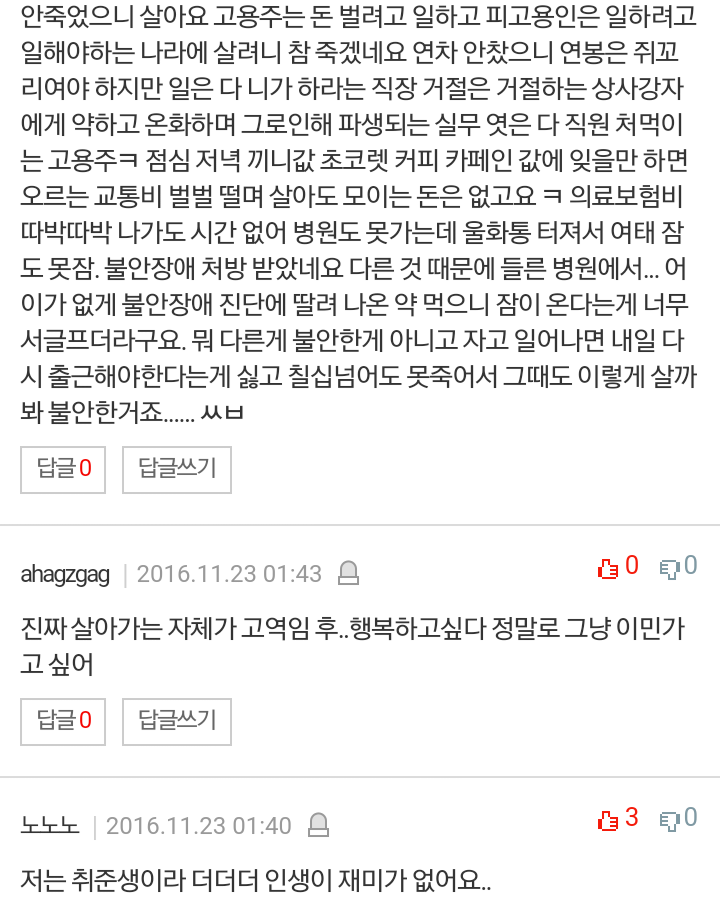Report ahagzgag's comment with the siren icon
The width and height of the screenshot is (720, 901).
[348, 573]
